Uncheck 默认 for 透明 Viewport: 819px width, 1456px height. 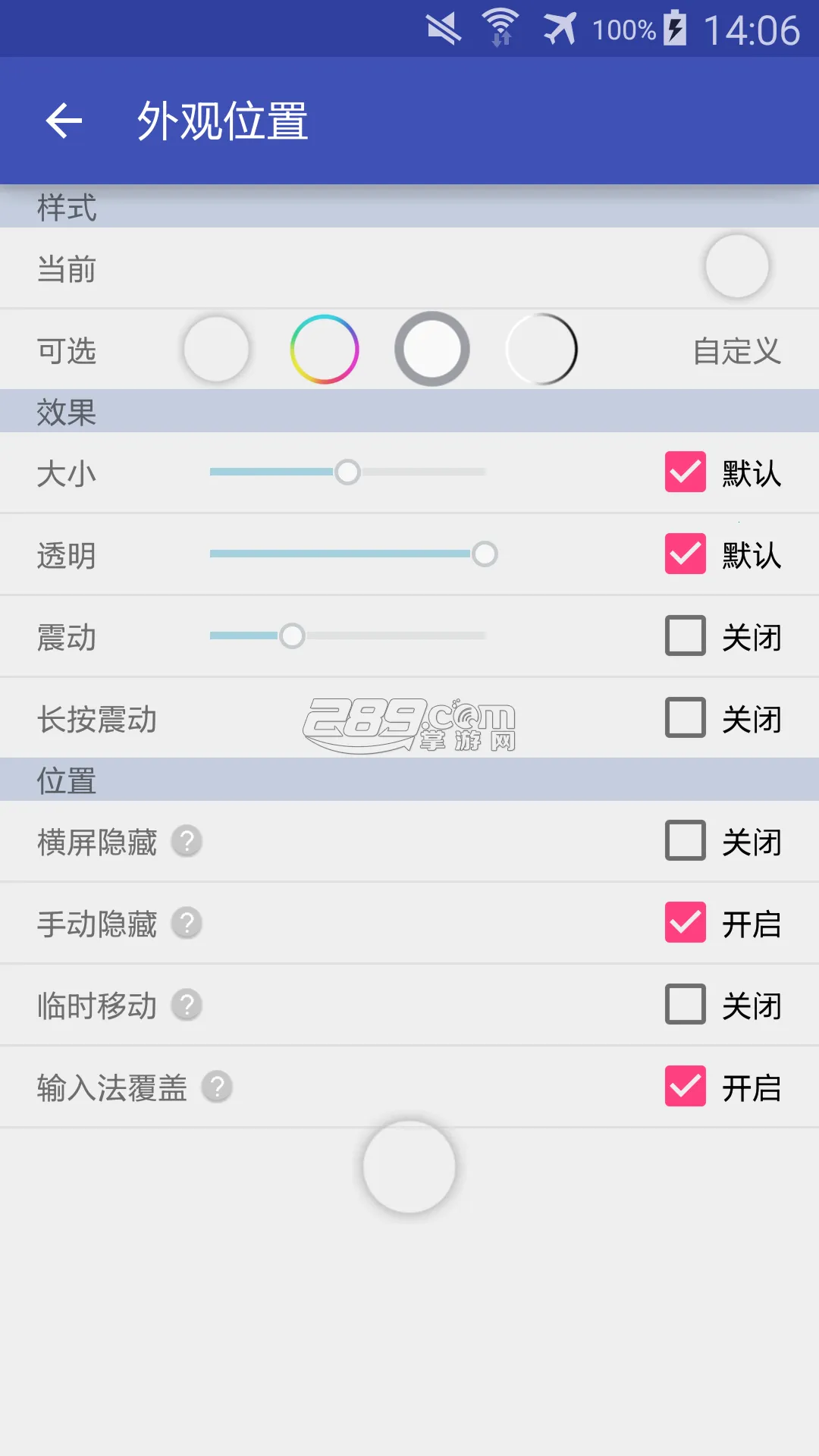pos(686,554)
